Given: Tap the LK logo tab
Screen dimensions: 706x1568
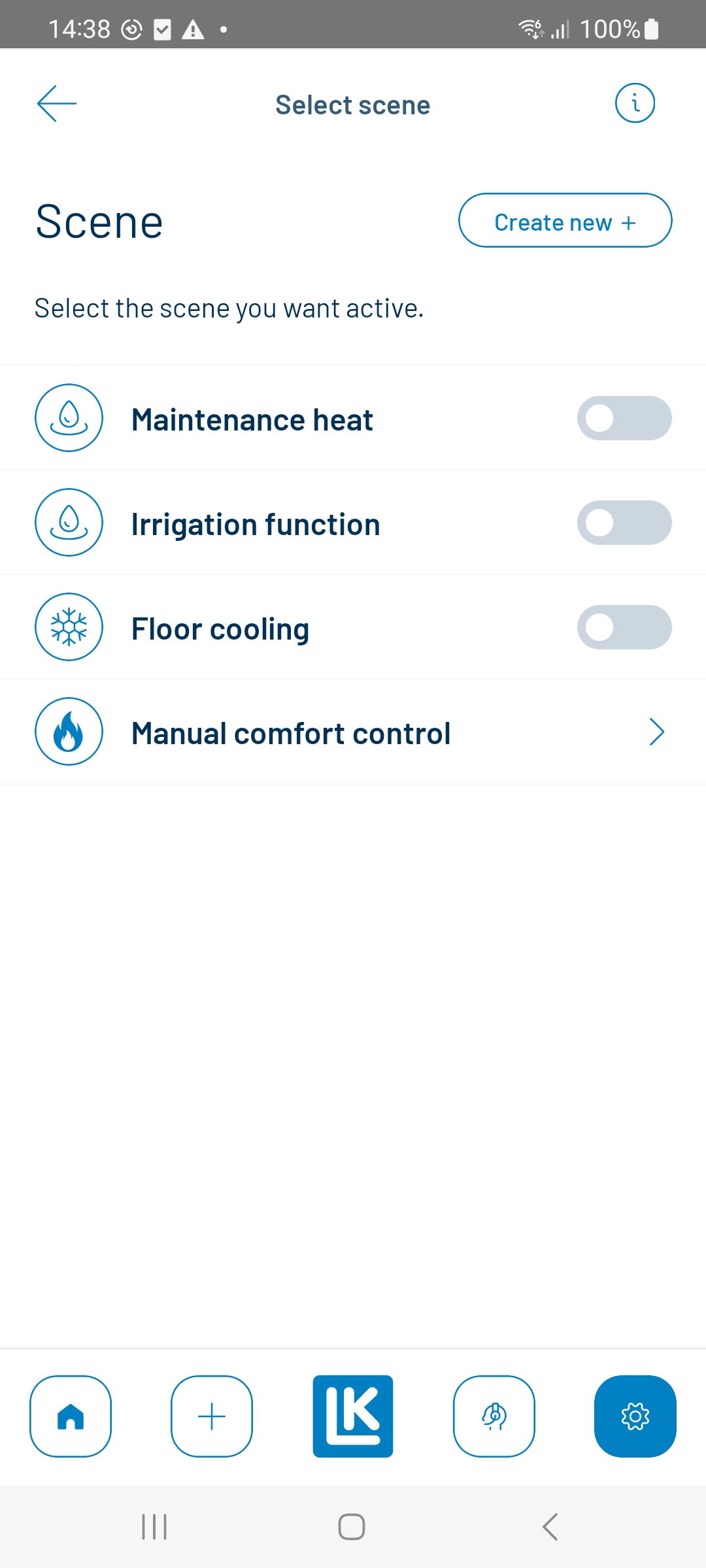Looking at the screenshot, I should click(x=353, y=1416).
